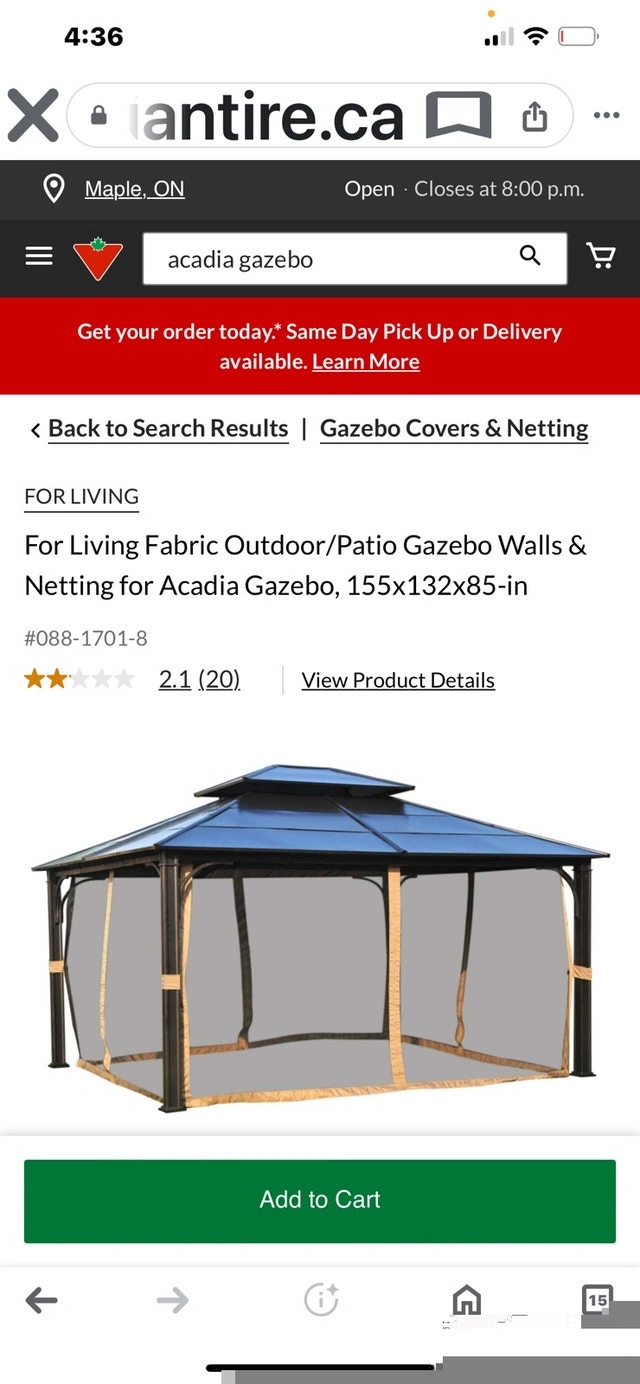Bookmark this page in the browser
Screen dimensions: 640x1384
459,116
